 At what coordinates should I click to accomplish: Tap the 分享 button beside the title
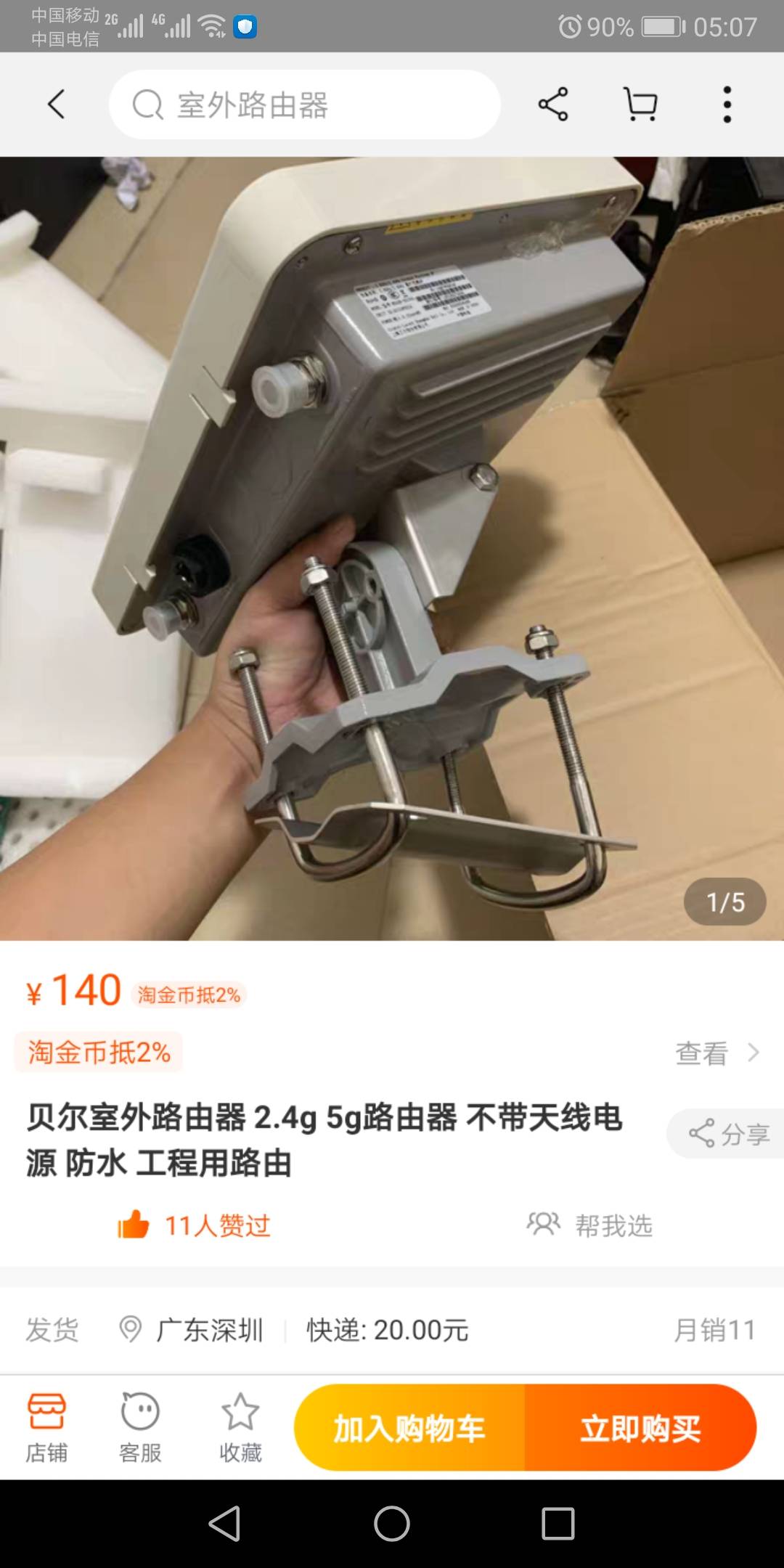729,1134
